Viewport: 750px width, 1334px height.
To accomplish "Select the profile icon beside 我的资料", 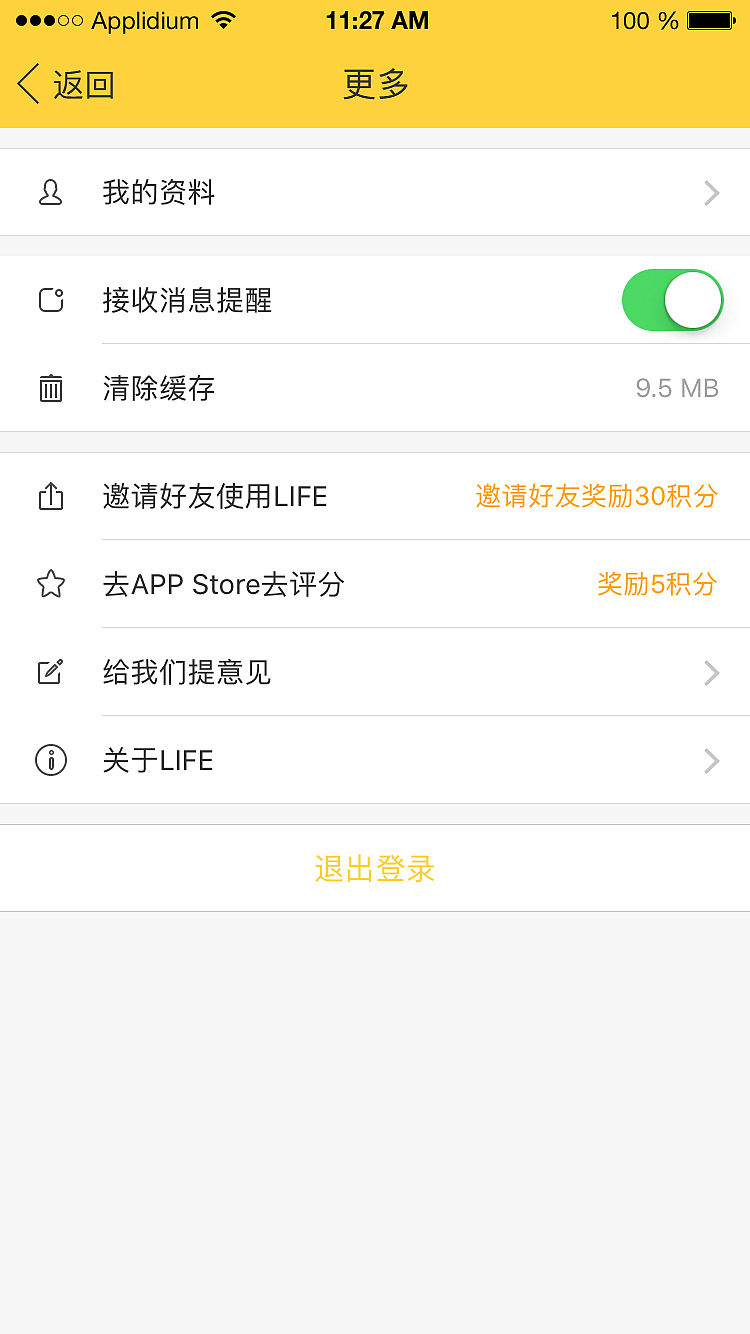I will [x=51, y=192].
